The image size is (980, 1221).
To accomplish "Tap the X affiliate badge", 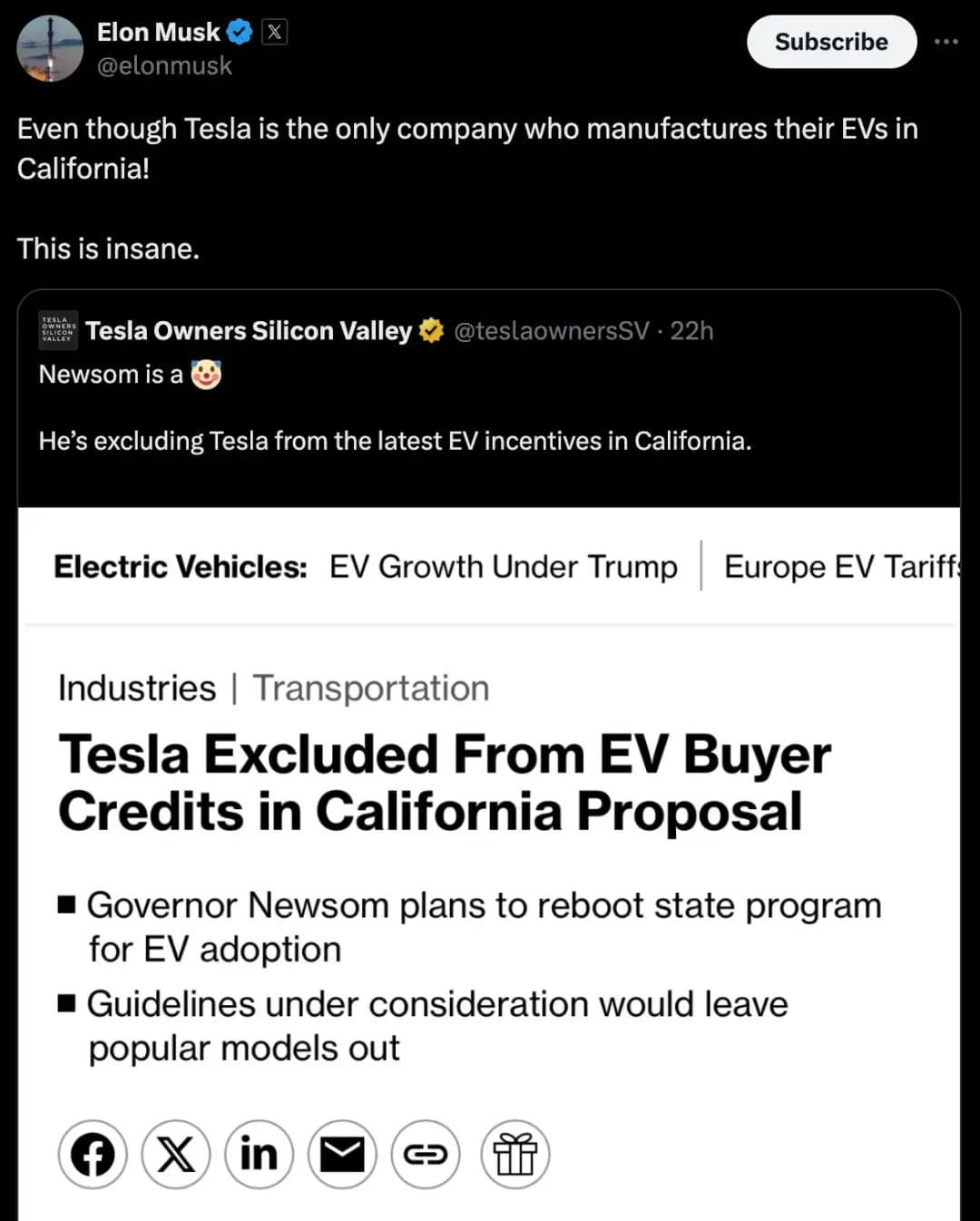I will coord(274,33).
